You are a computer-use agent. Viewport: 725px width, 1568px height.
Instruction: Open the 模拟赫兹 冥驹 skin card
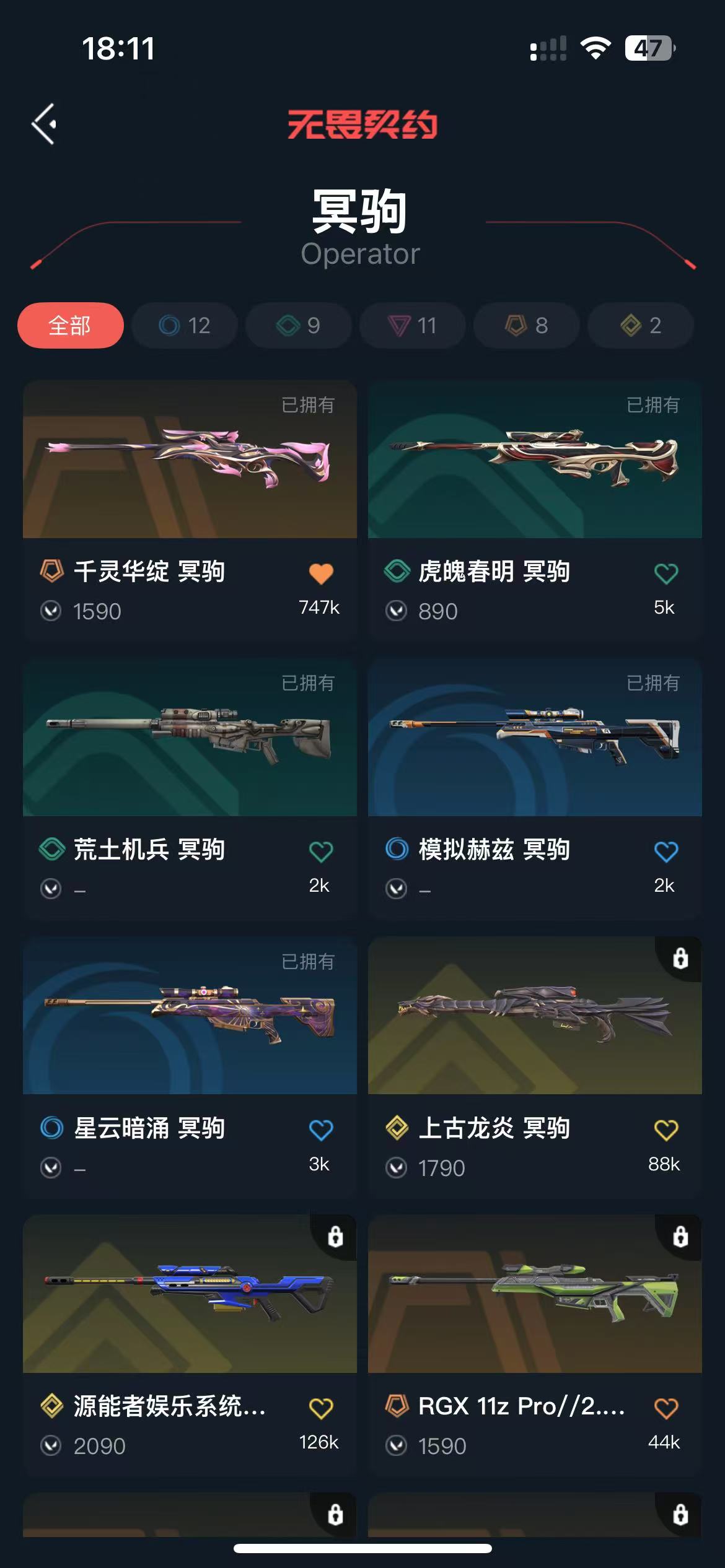[534, 738]
